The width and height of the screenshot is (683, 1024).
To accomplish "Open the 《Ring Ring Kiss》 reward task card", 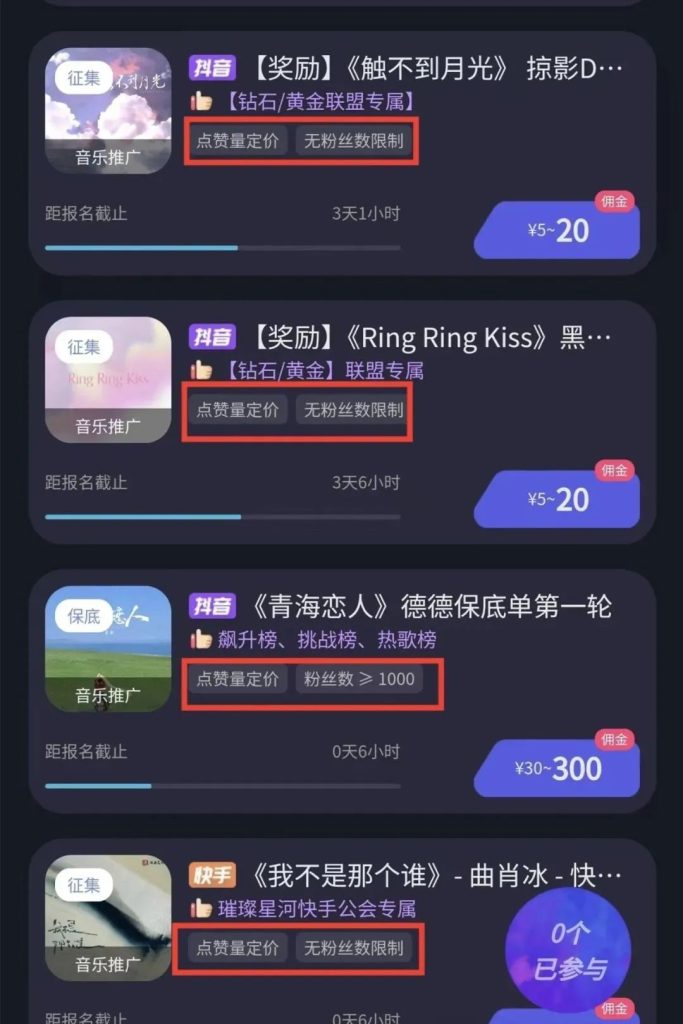I will [x=399, y=338].
